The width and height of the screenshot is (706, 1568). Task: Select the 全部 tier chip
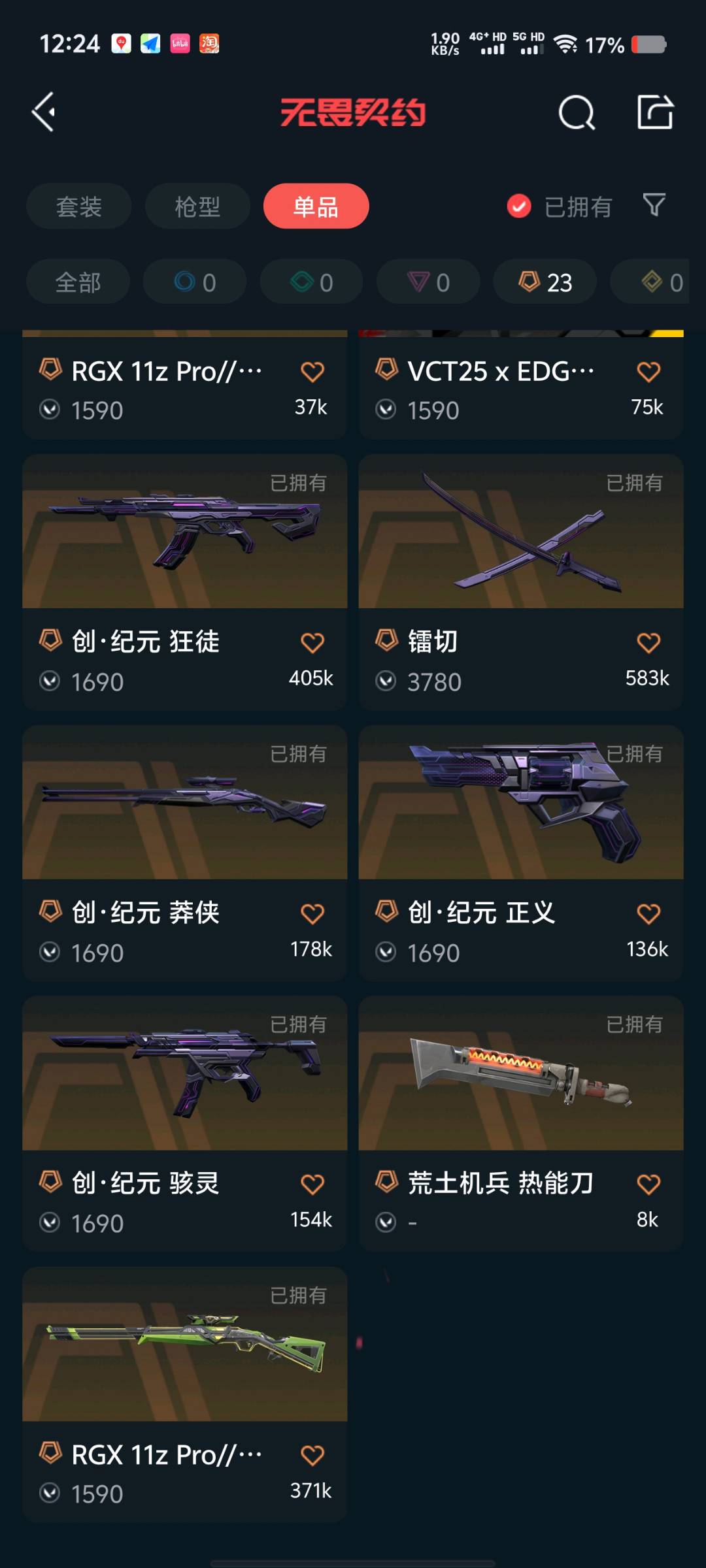coord(78,282)
